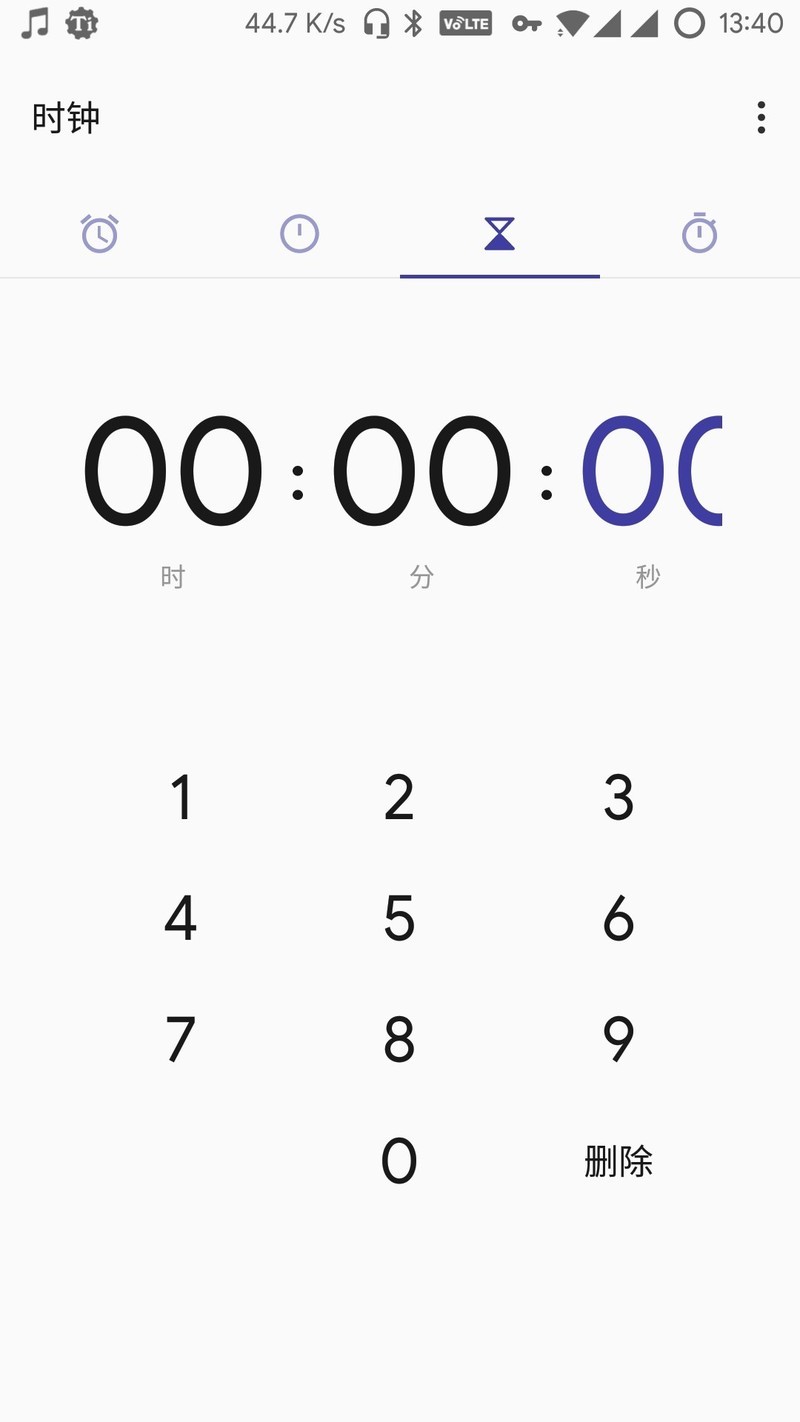The width and height of the screenshot is (800, 1422).
Task: Enter digit 6 on the keypad
Action: 618,918
